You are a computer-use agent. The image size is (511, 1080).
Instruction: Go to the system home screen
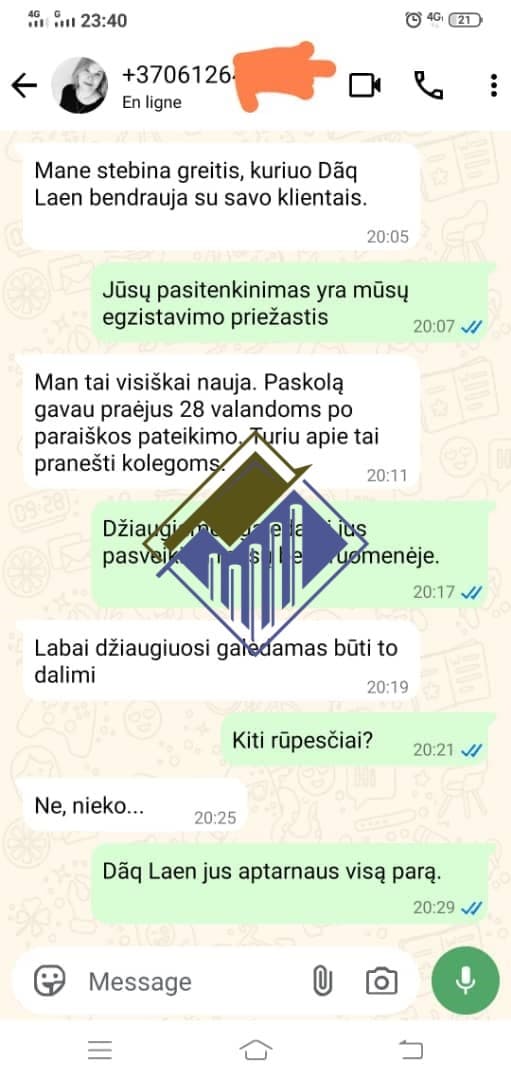[x=256, y=1050]
